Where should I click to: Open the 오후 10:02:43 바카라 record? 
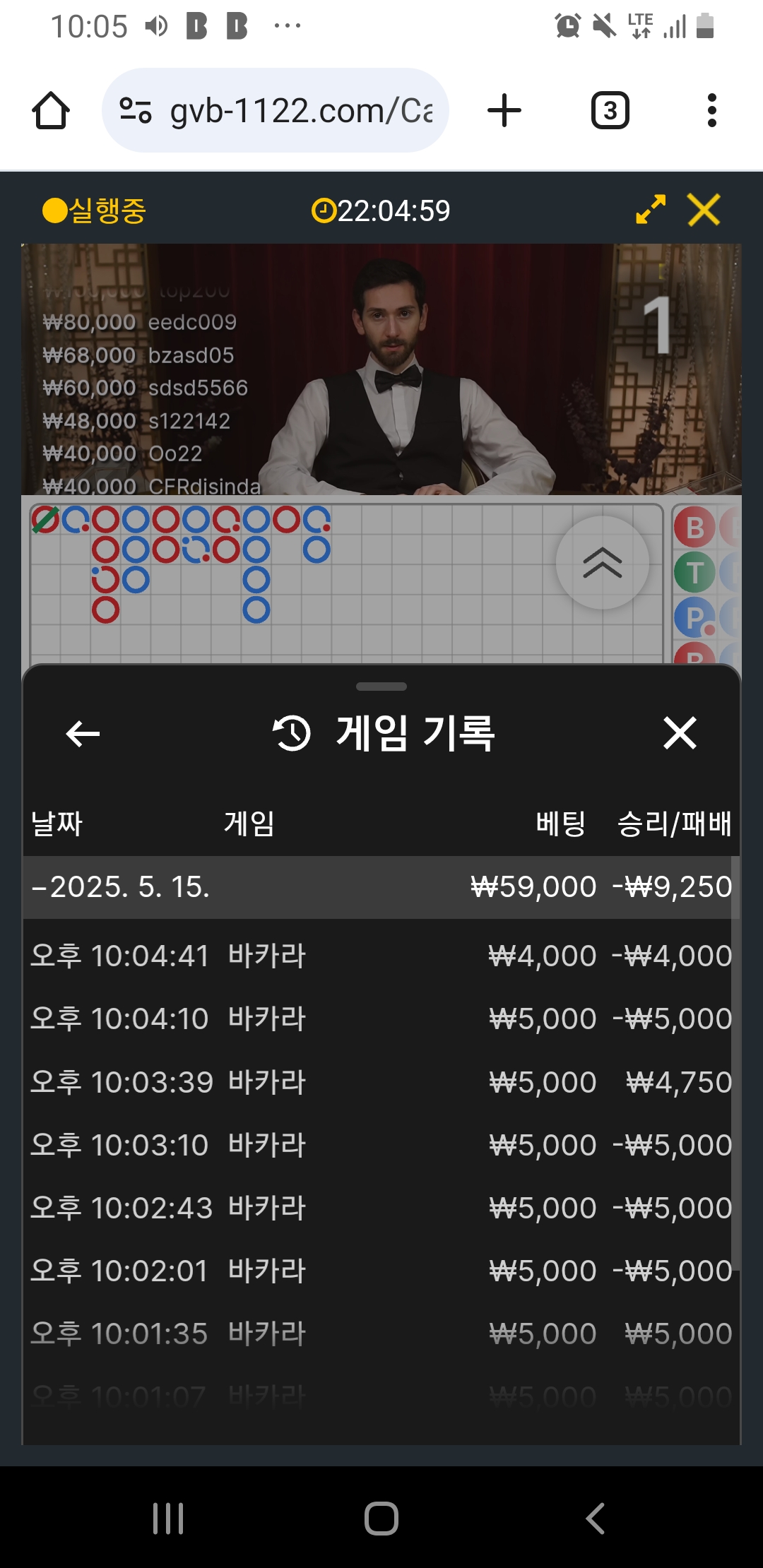click(x=381, y=1208)
